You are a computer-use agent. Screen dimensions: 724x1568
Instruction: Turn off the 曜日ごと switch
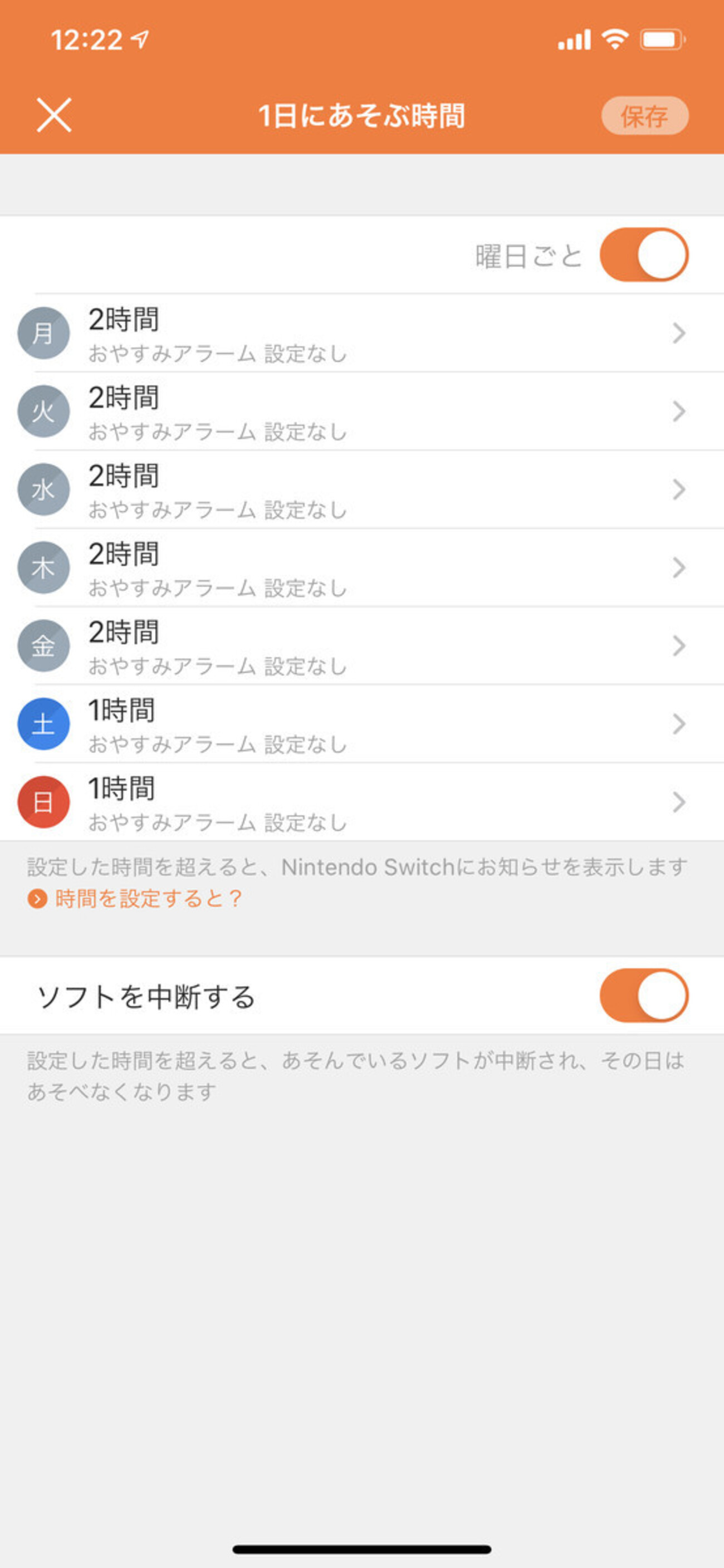pyautogui.click(x=644, y=255)
